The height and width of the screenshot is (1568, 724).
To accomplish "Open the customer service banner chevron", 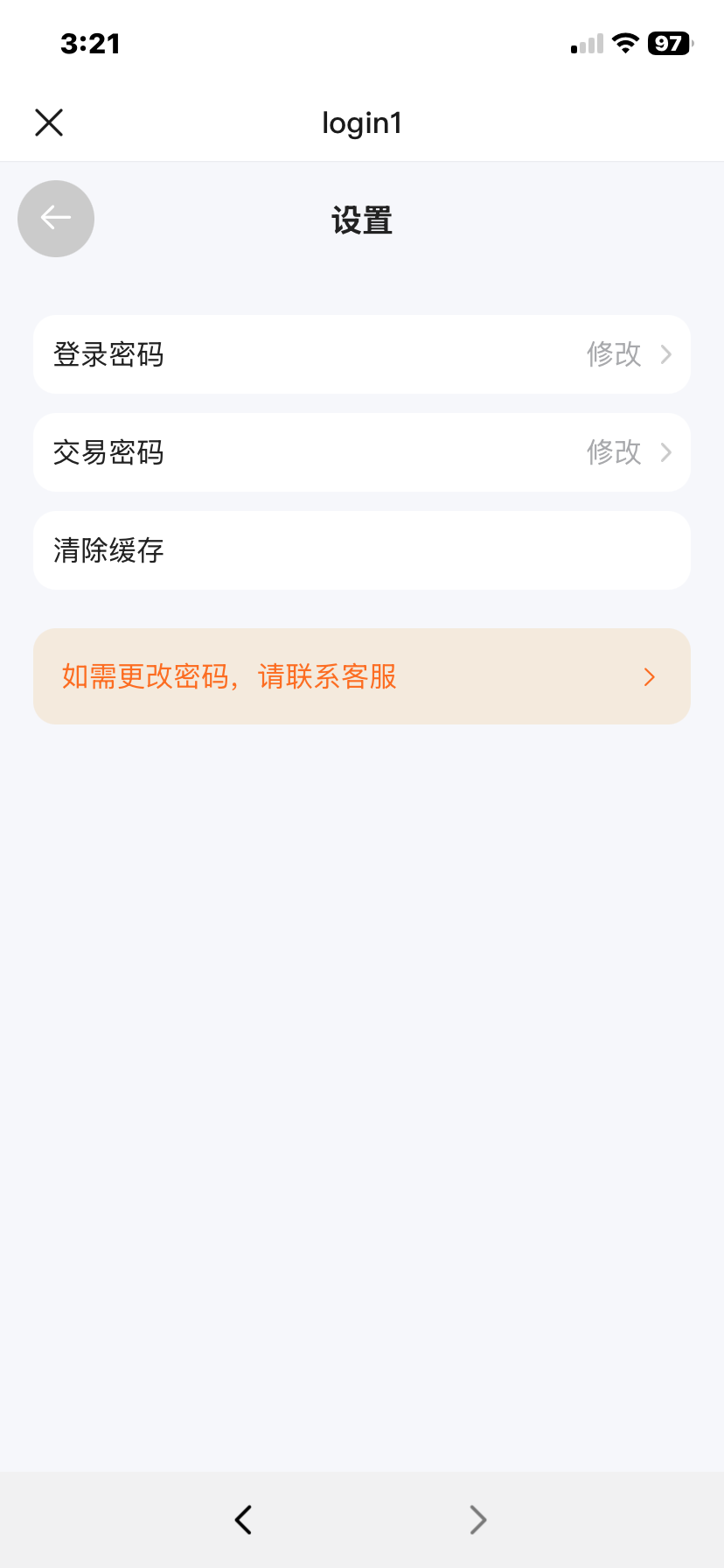I will pos(649,676).
